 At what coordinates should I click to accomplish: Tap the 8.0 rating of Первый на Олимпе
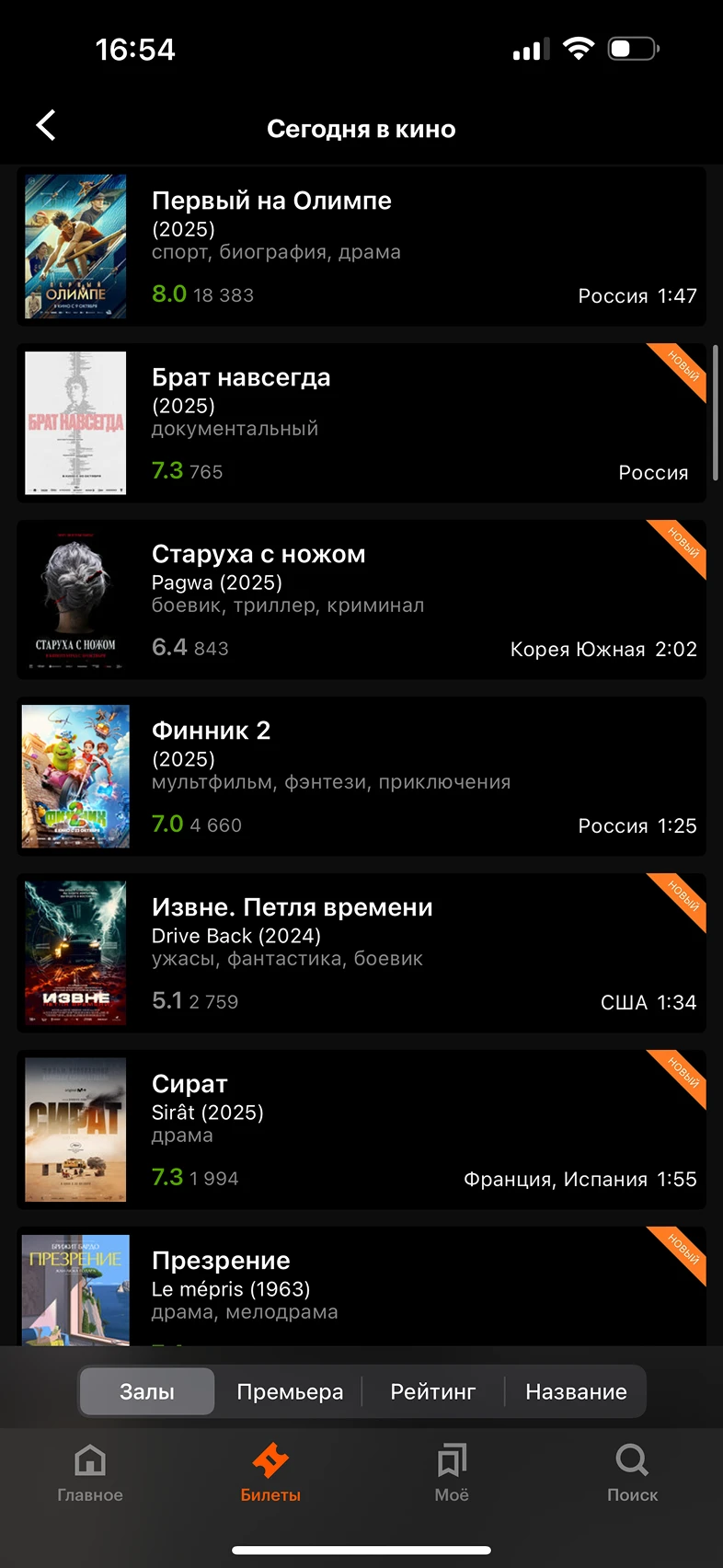pyautogui.click(x=167, y=294)
